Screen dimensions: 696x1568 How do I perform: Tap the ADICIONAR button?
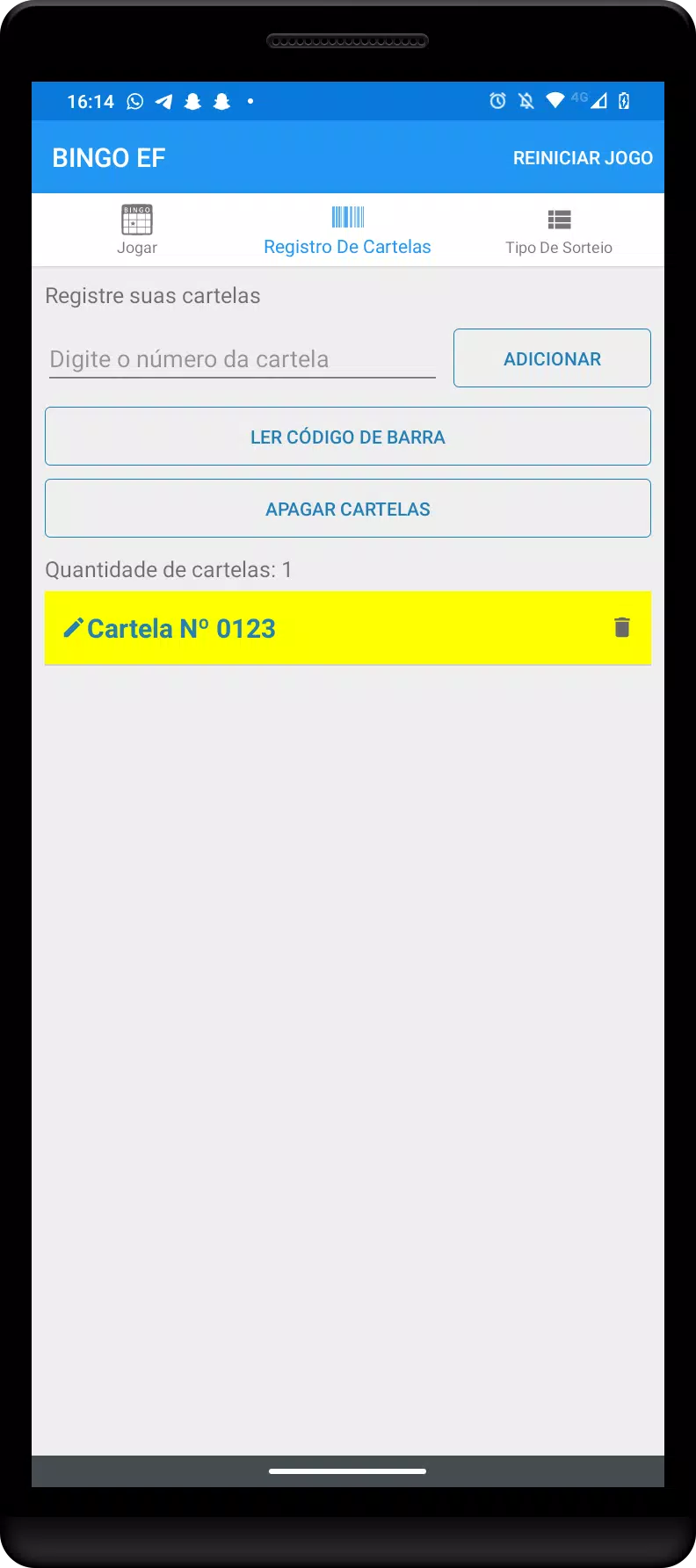pyautogui.click(x=552, y=358)
